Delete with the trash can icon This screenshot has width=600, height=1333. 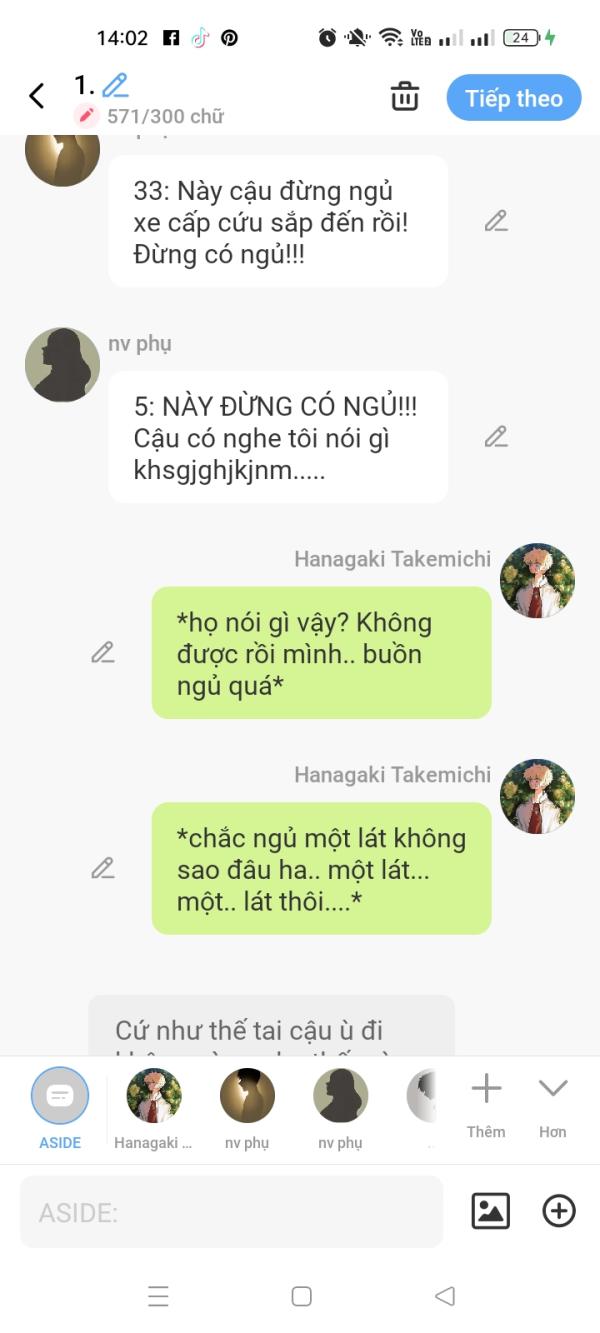click(404, 97)
